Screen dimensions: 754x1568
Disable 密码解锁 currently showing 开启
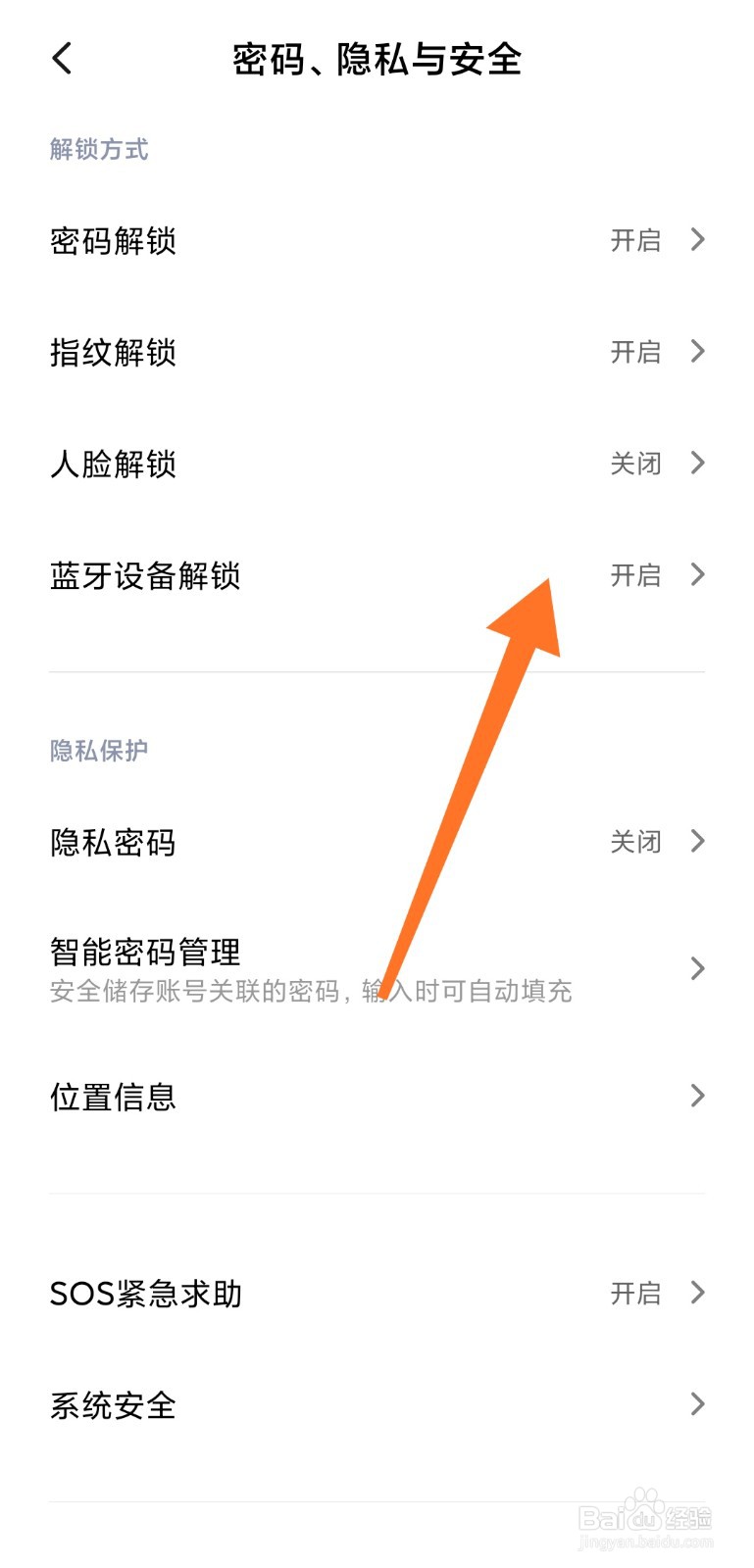coord(635,239)
